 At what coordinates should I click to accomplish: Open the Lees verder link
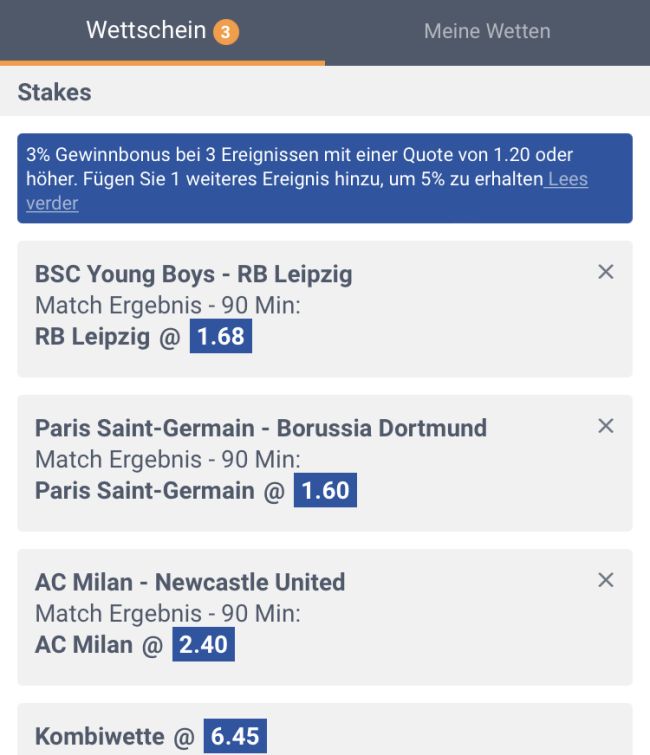pyautogui.click(x=567, y=180)
